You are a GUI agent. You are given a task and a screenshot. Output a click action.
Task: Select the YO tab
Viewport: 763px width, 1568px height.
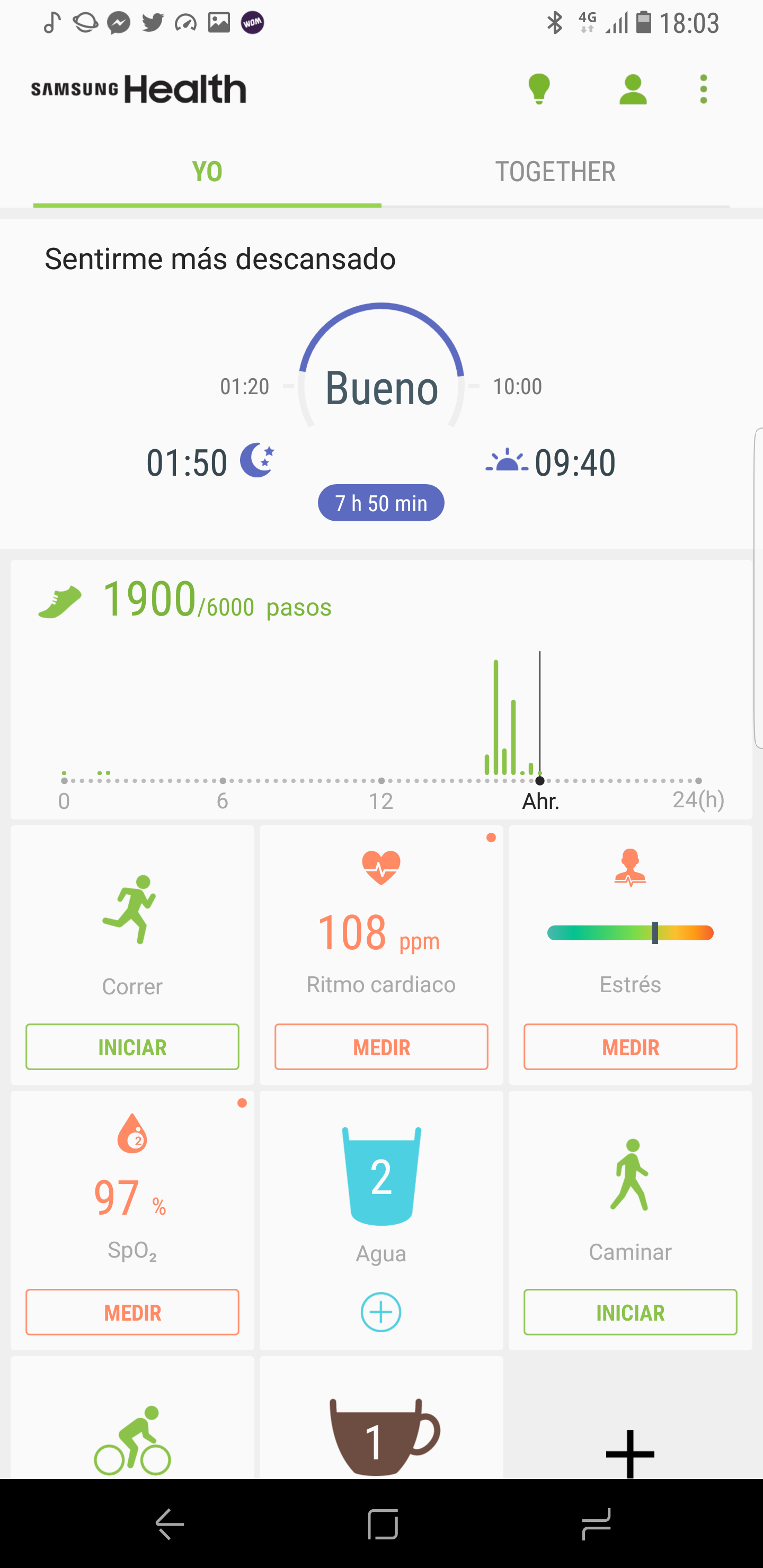click(x=207, y=172)
